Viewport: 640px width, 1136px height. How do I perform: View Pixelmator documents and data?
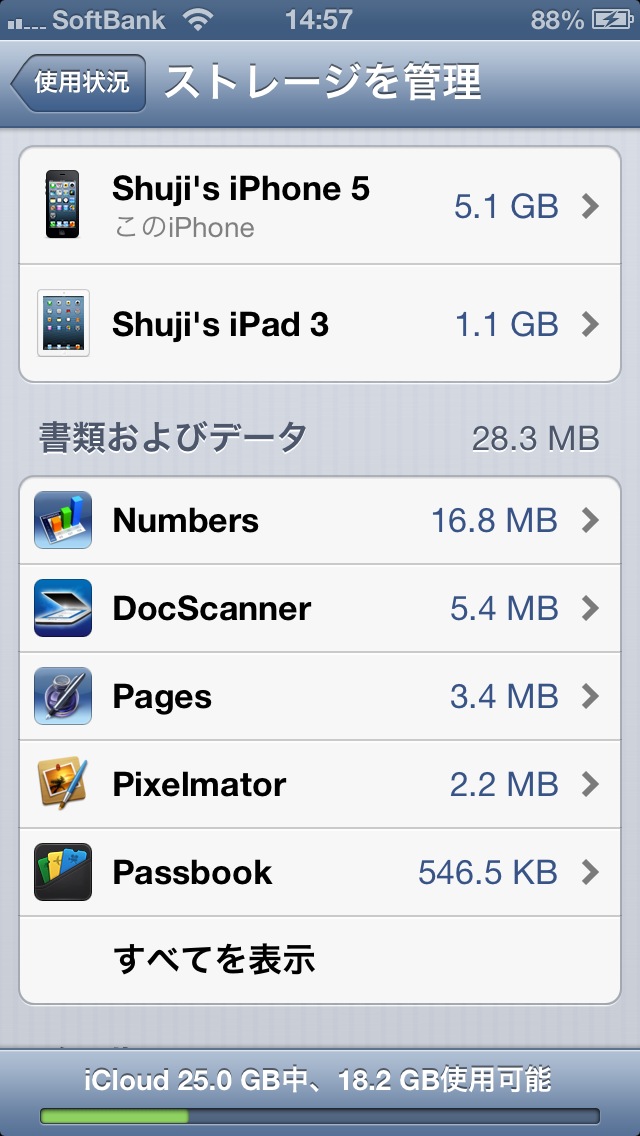(x=320, y=784)
